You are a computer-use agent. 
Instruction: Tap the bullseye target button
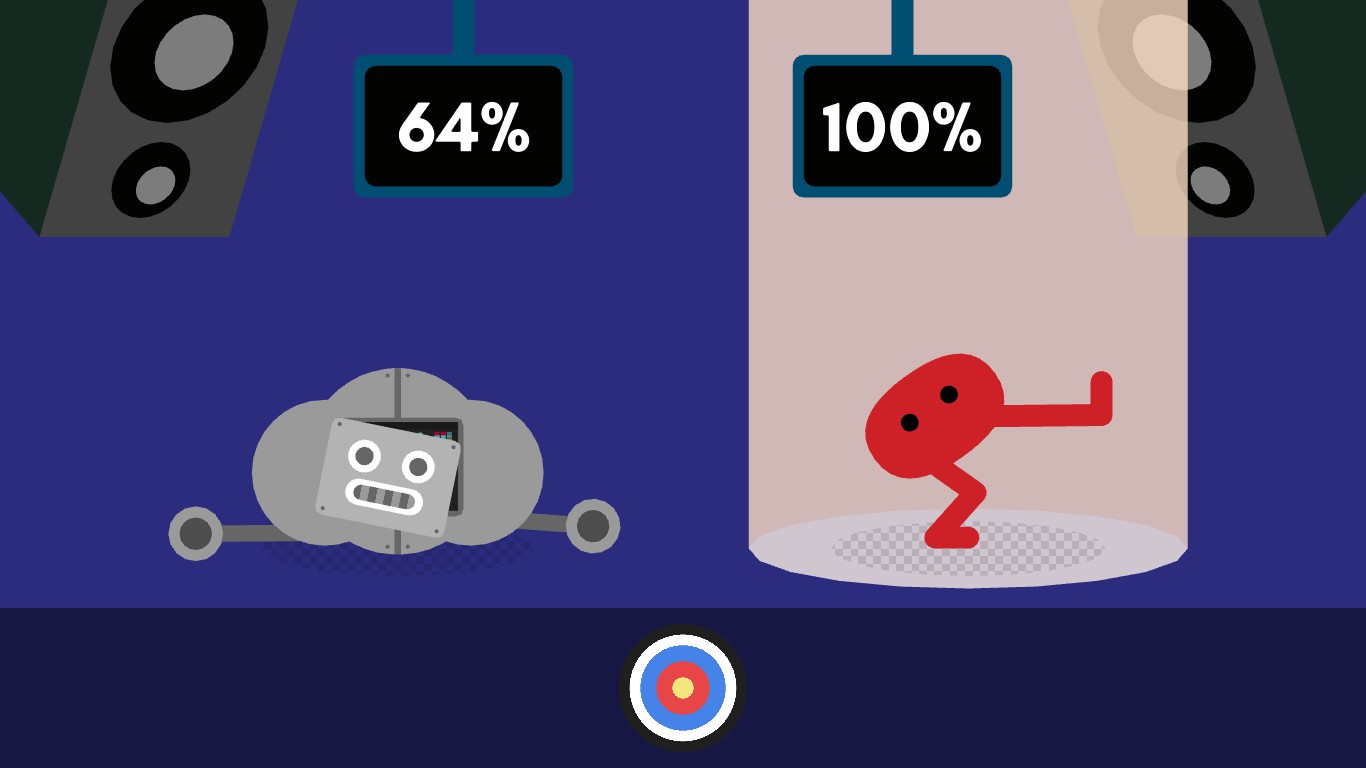683,688
